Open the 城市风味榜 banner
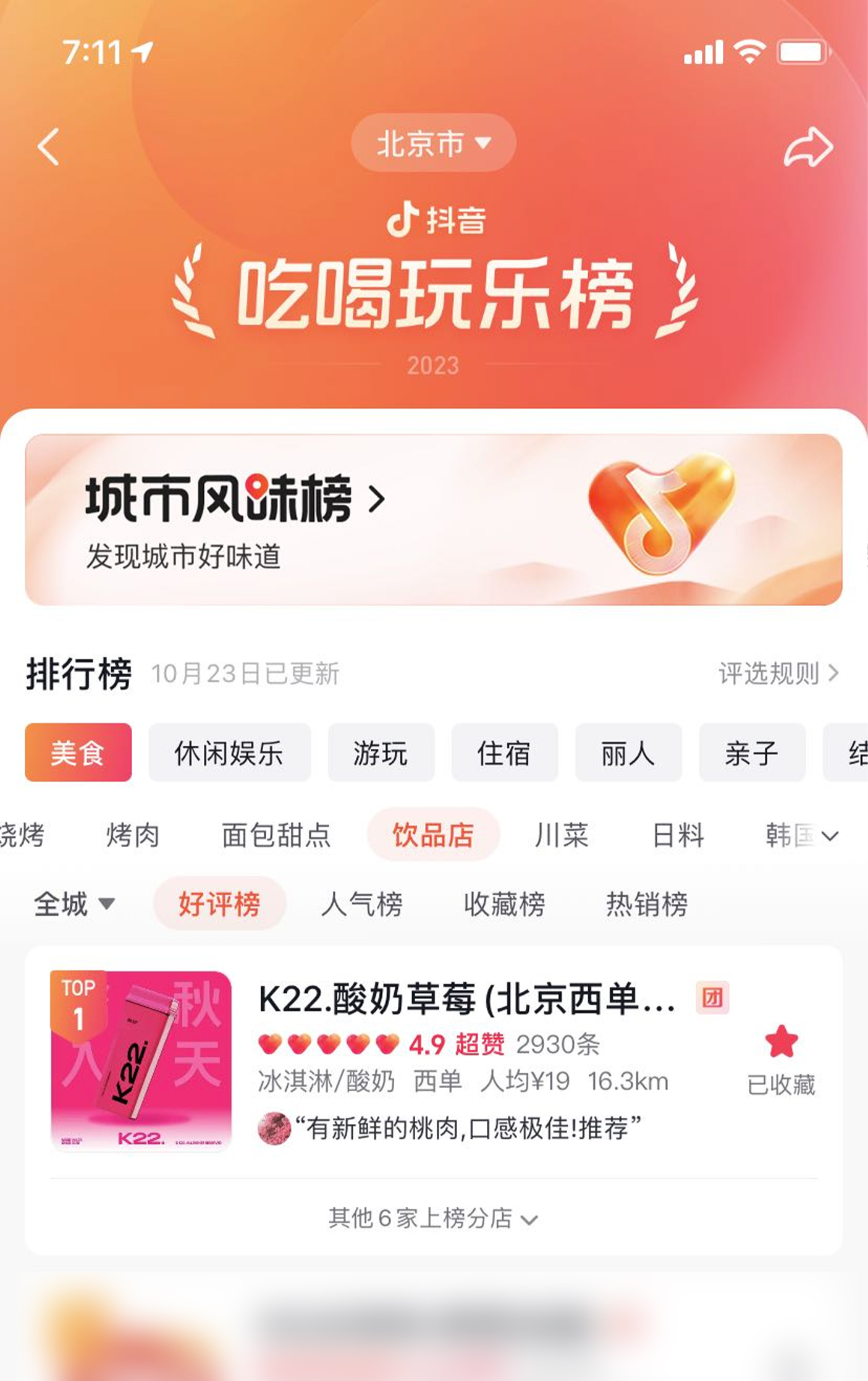This screenshot has height=1381, width=868. click(x=432, y=519)
